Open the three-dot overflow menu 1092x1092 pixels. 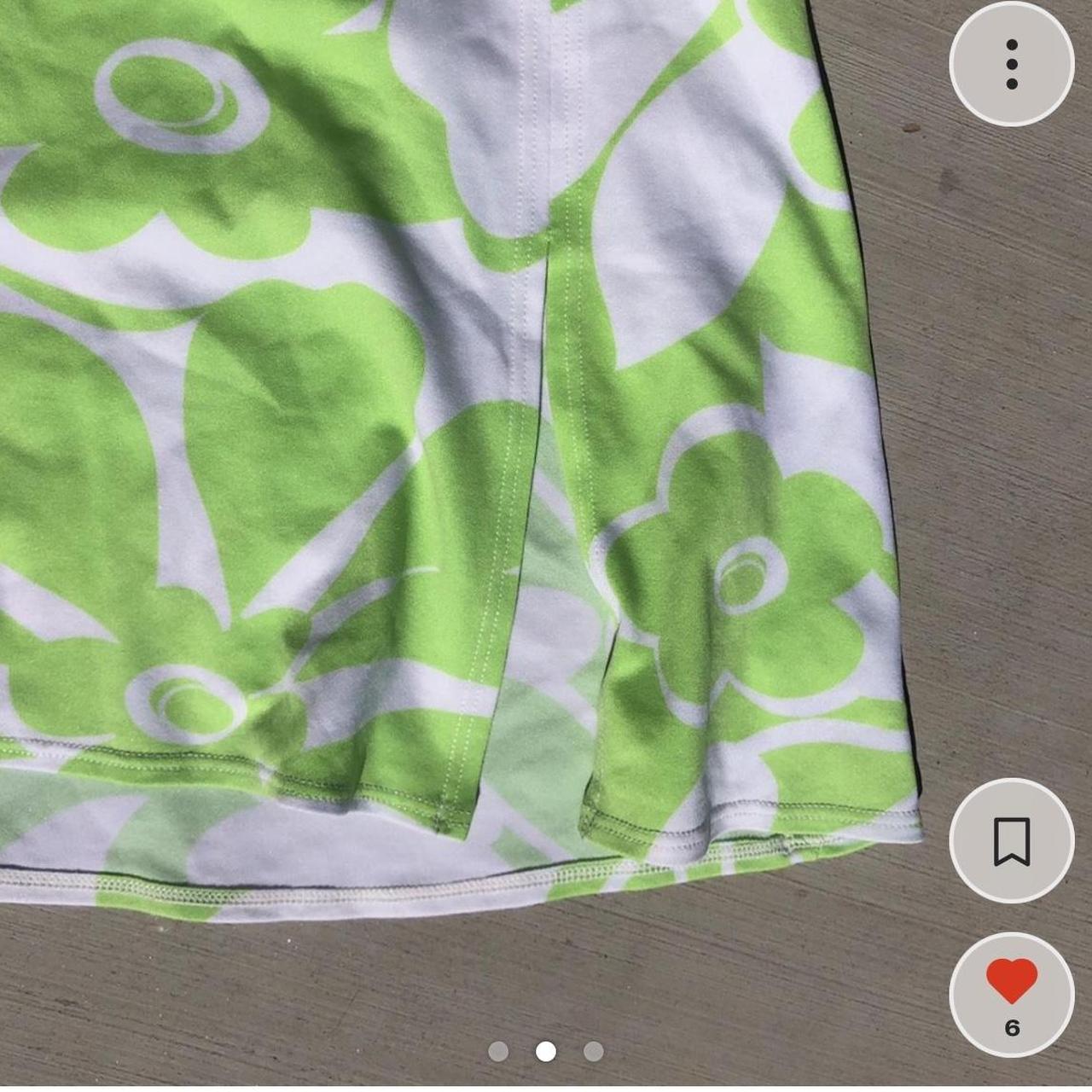click(x=1011, y=64)
